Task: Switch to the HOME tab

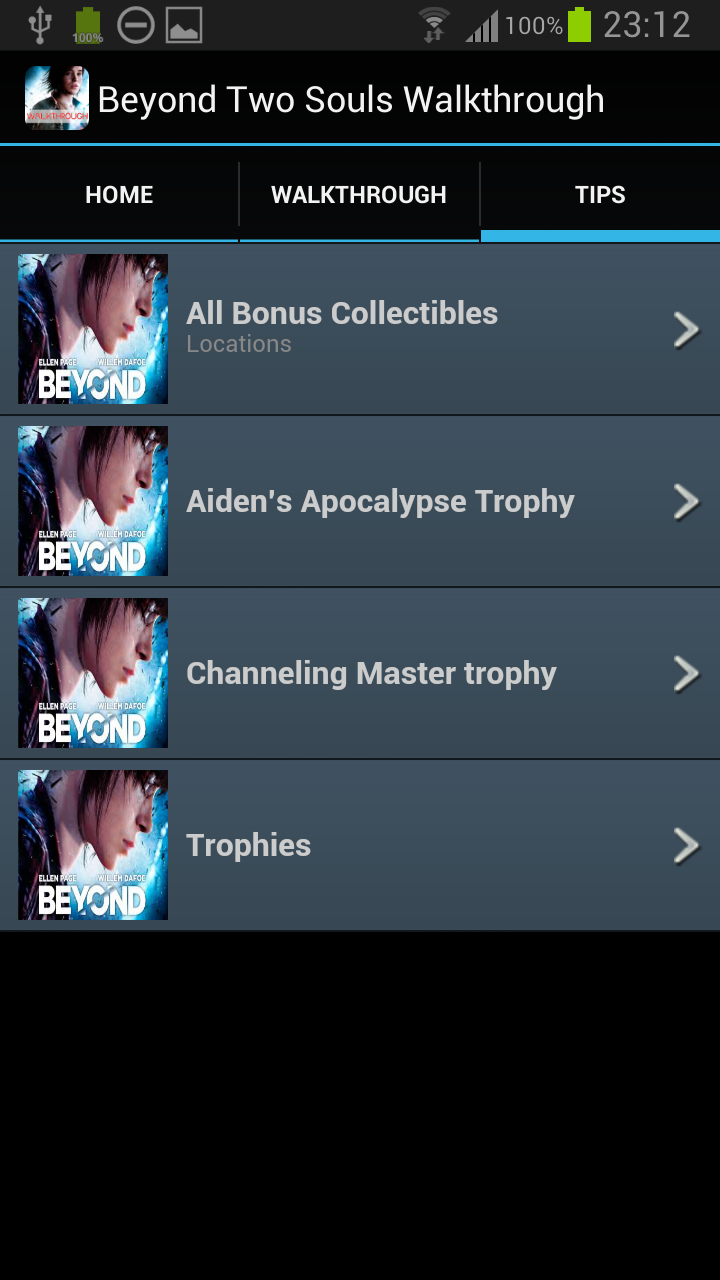Action: [118, 194]
